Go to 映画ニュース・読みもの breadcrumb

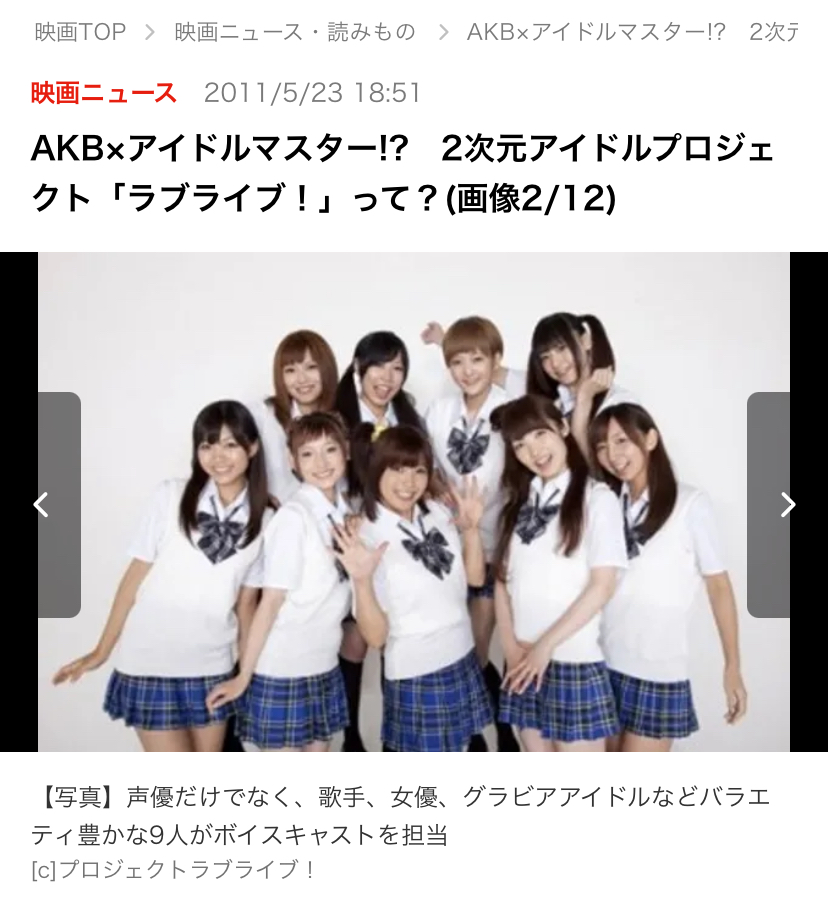[x=295, y=32]
